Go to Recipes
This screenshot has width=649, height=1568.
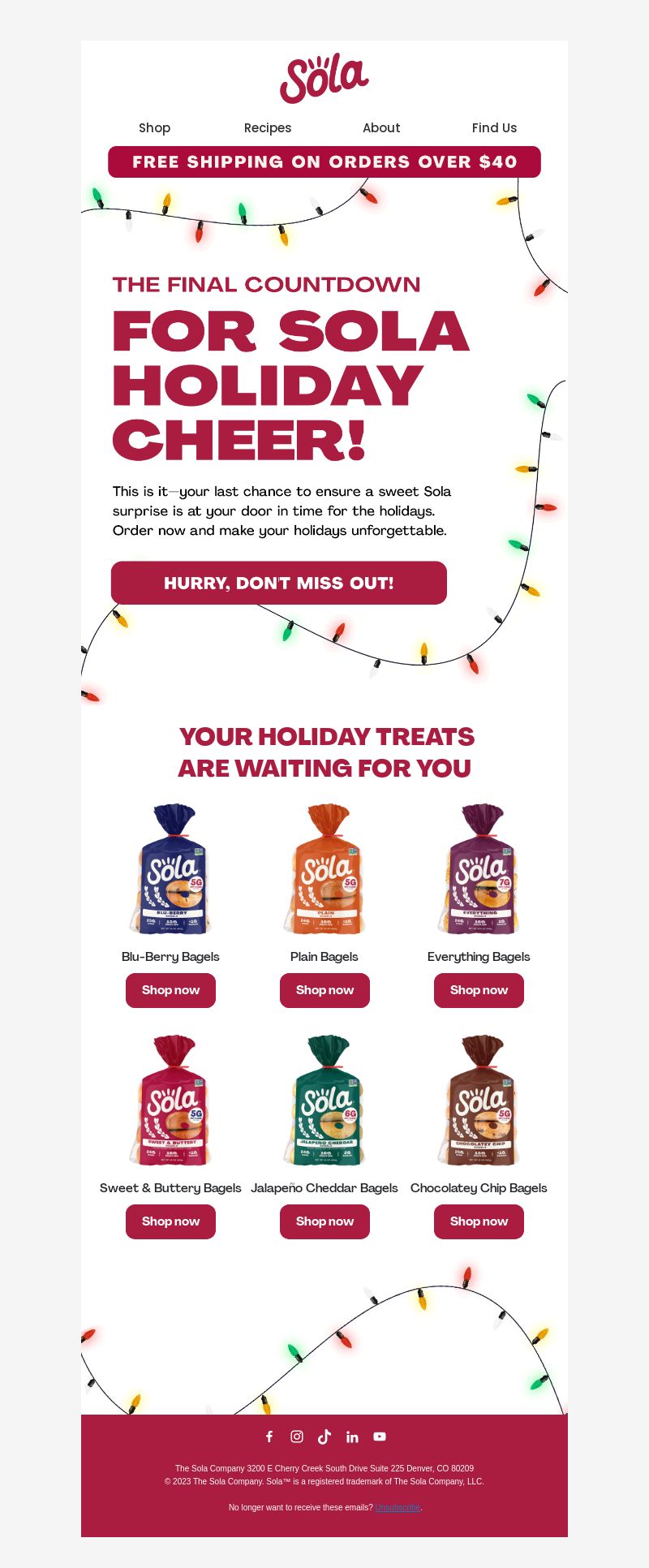click(x=268, y=127)
